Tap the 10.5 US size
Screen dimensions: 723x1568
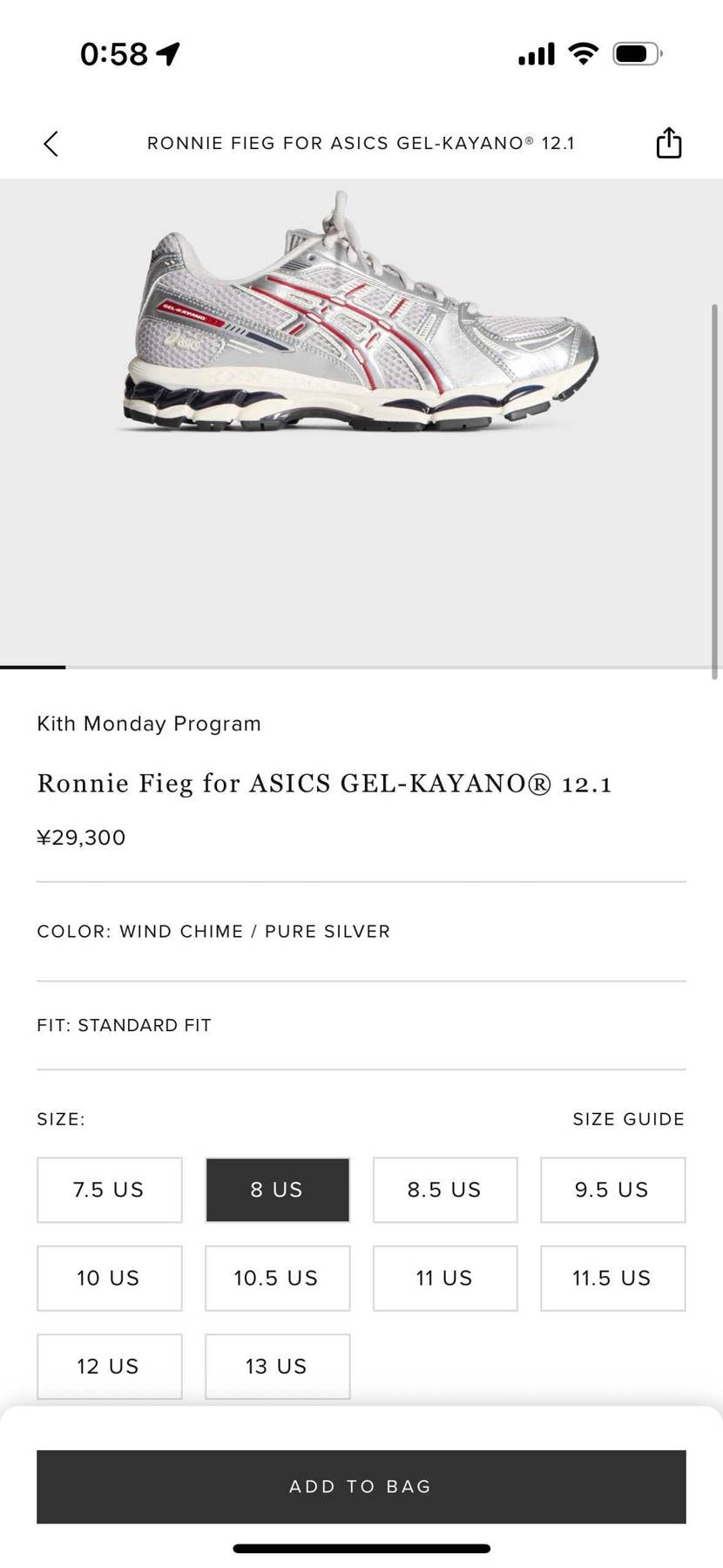coord(277,1278)
